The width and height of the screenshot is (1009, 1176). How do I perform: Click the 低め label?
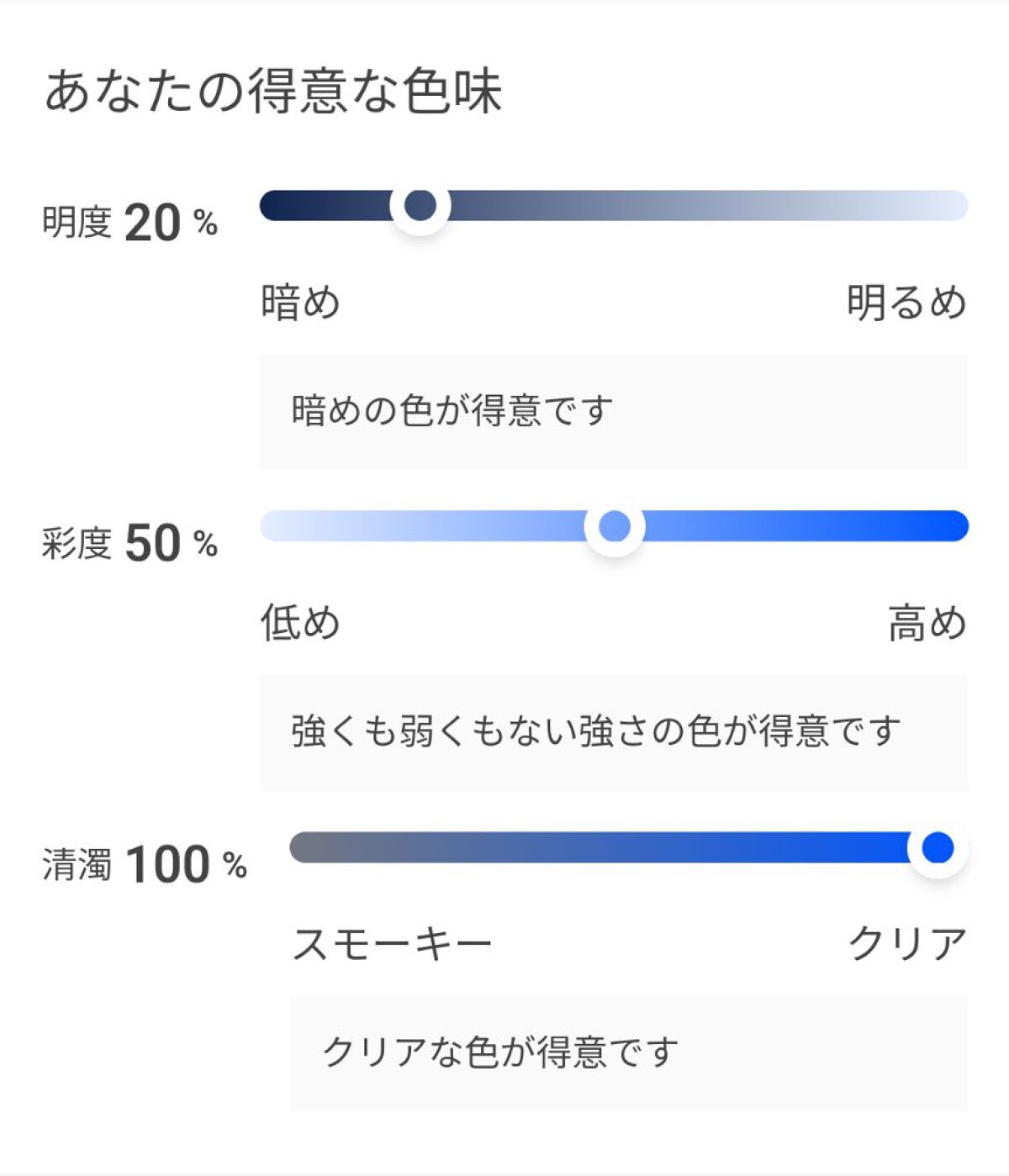pyautogui.click(x=300, y=622)
